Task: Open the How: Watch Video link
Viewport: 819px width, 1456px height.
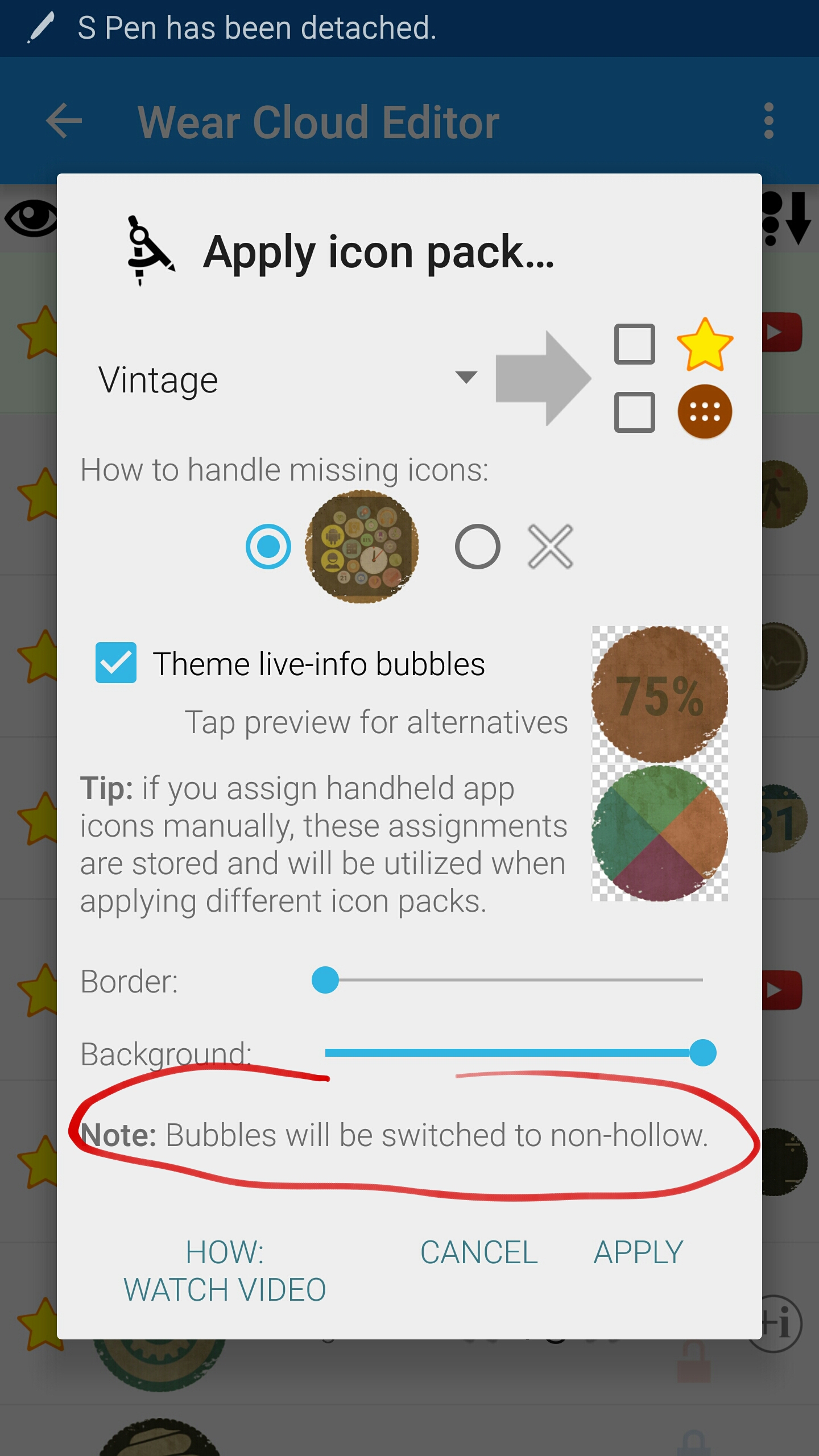Action: pos(225,1271)
